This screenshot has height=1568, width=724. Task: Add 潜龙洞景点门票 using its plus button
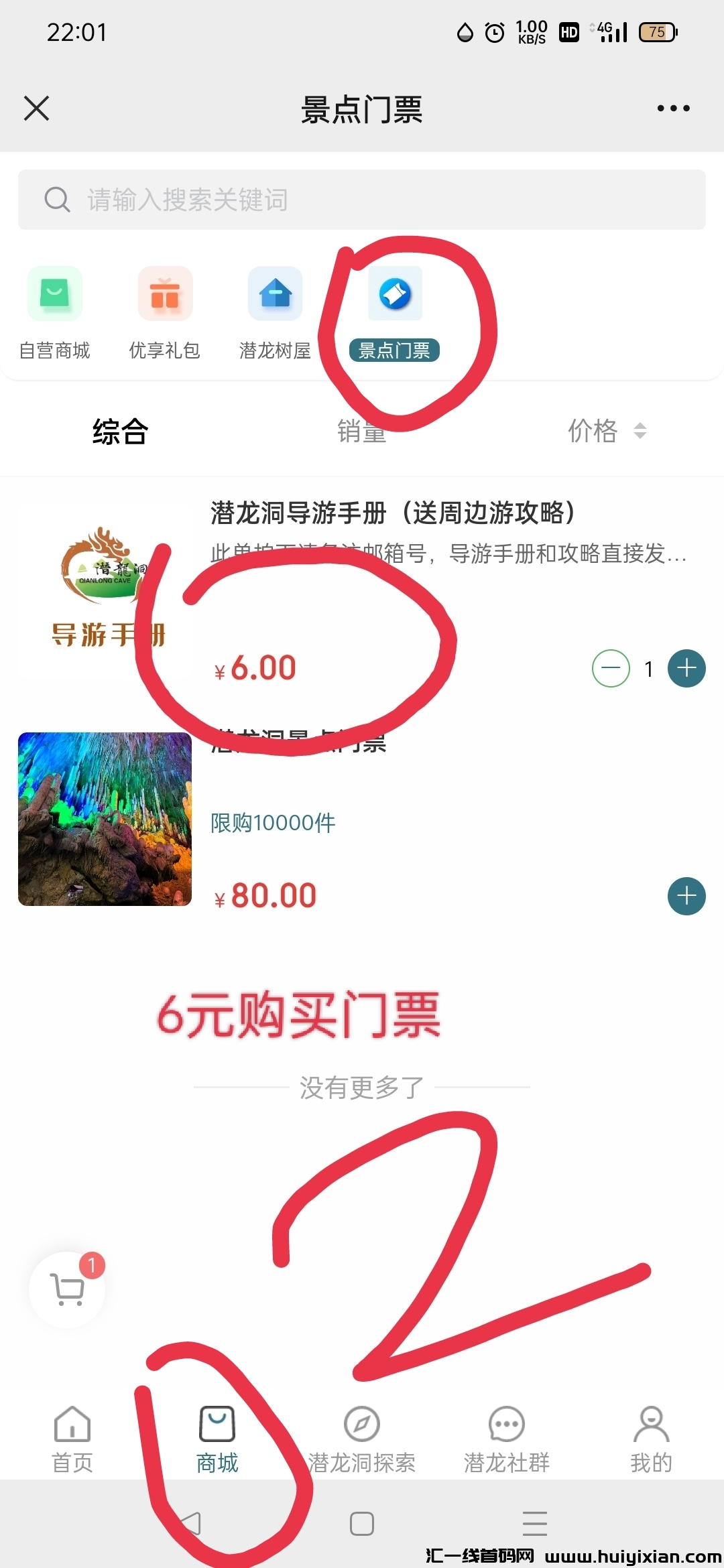[x=685, y=896]
